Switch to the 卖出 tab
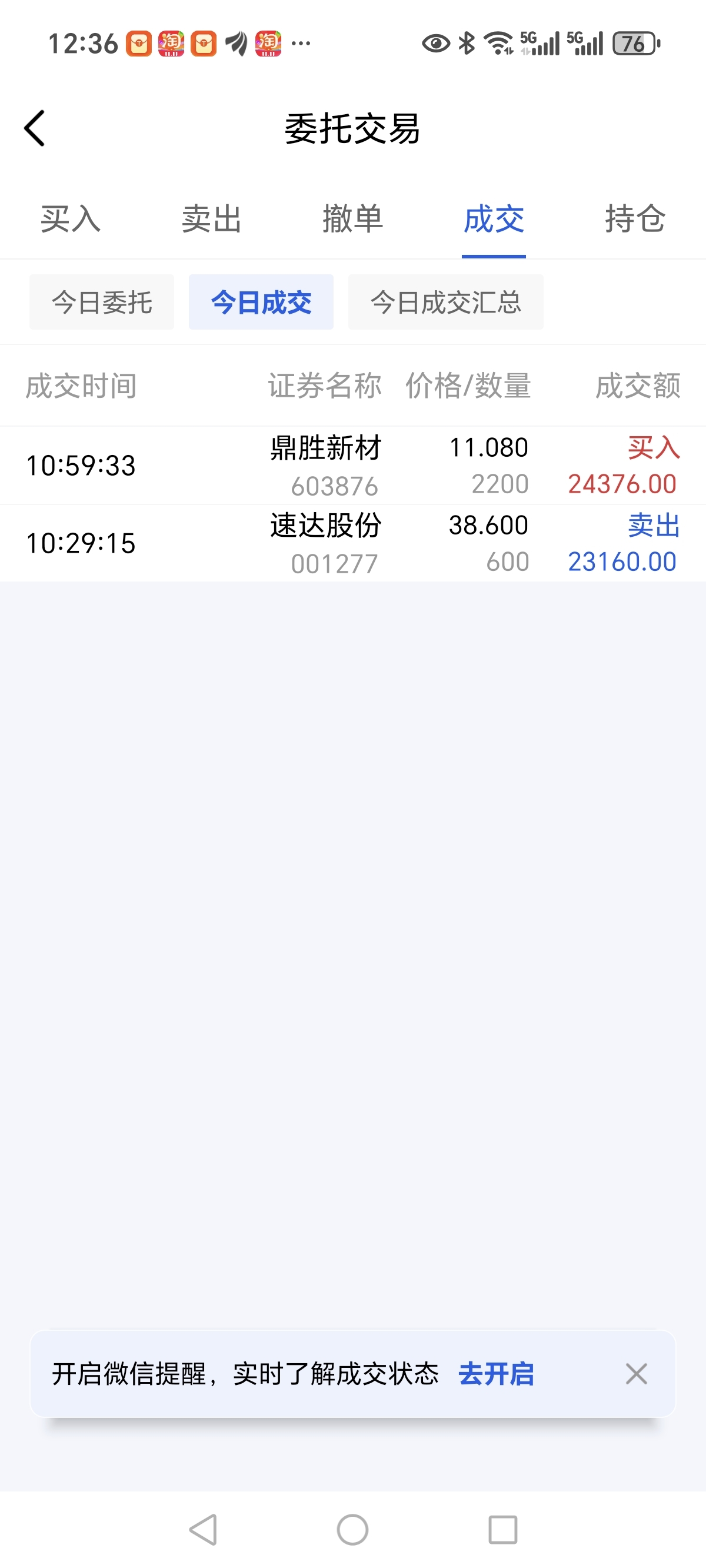The image size is (706, 1568). (212, 219)
